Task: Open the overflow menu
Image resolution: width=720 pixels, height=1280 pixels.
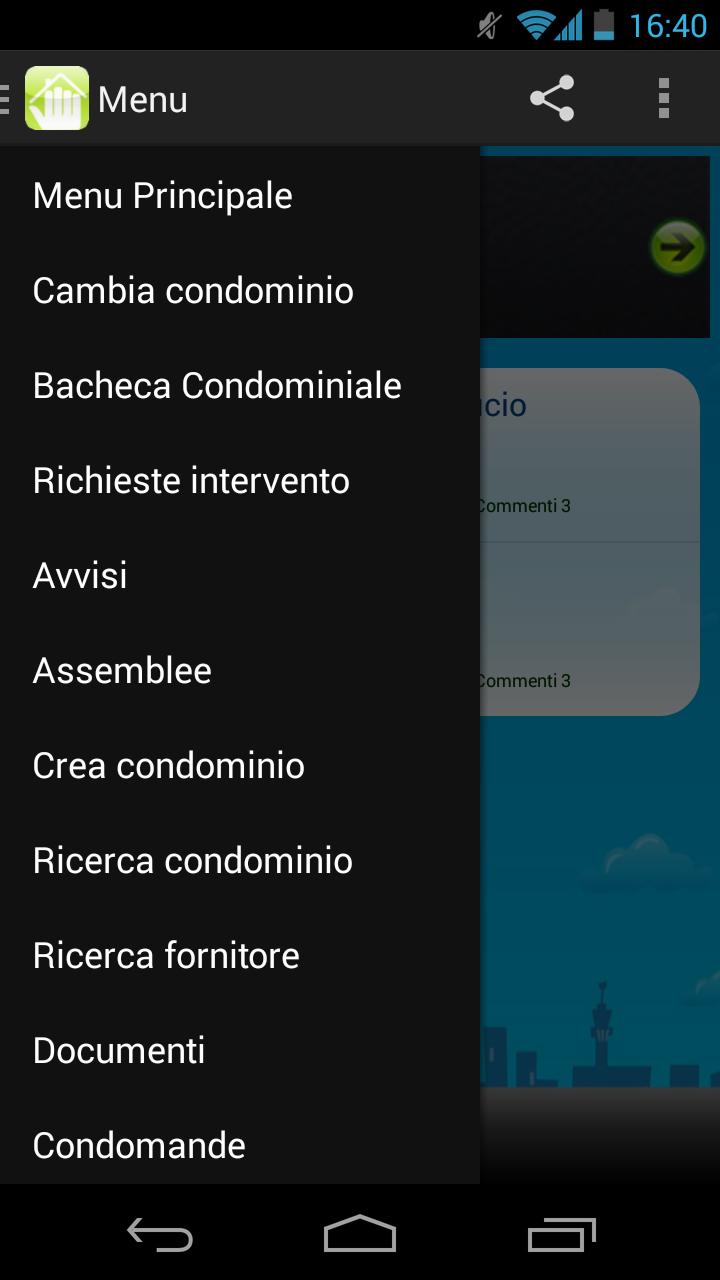Action: pos(663,98)
